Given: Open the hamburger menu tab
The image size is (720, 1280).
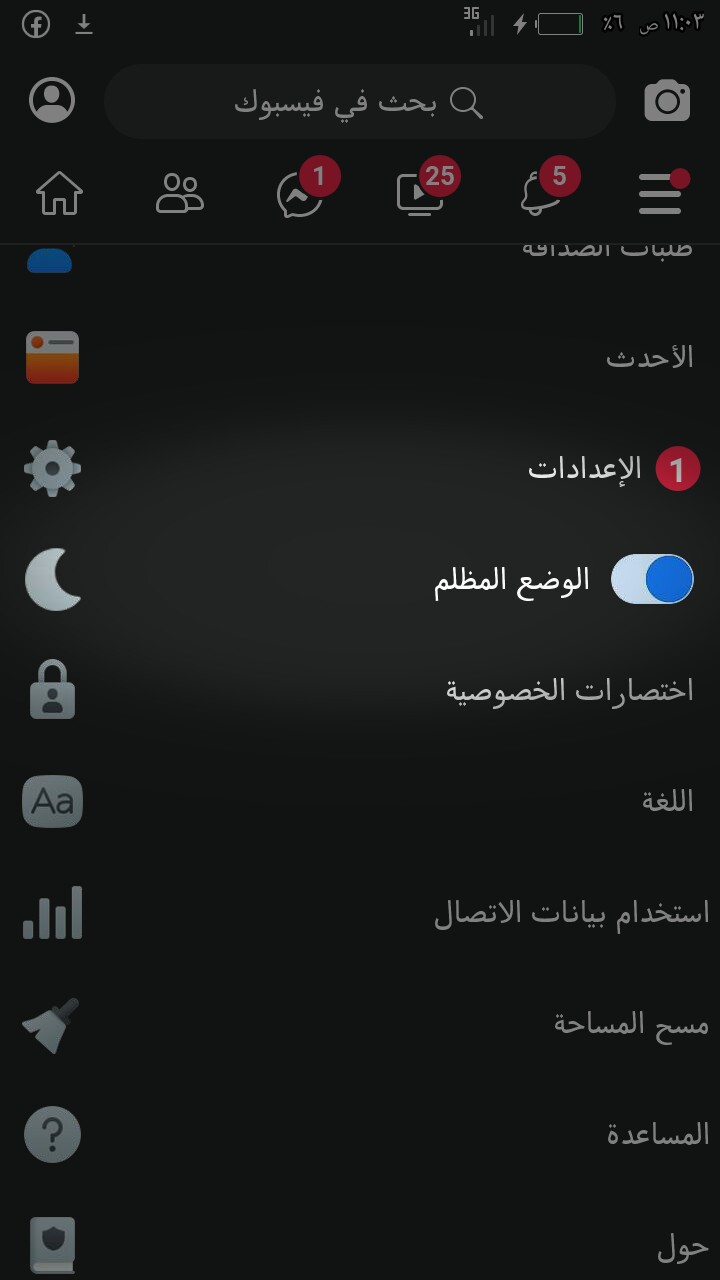Looking at the screenshot, I should coord(660,192).
